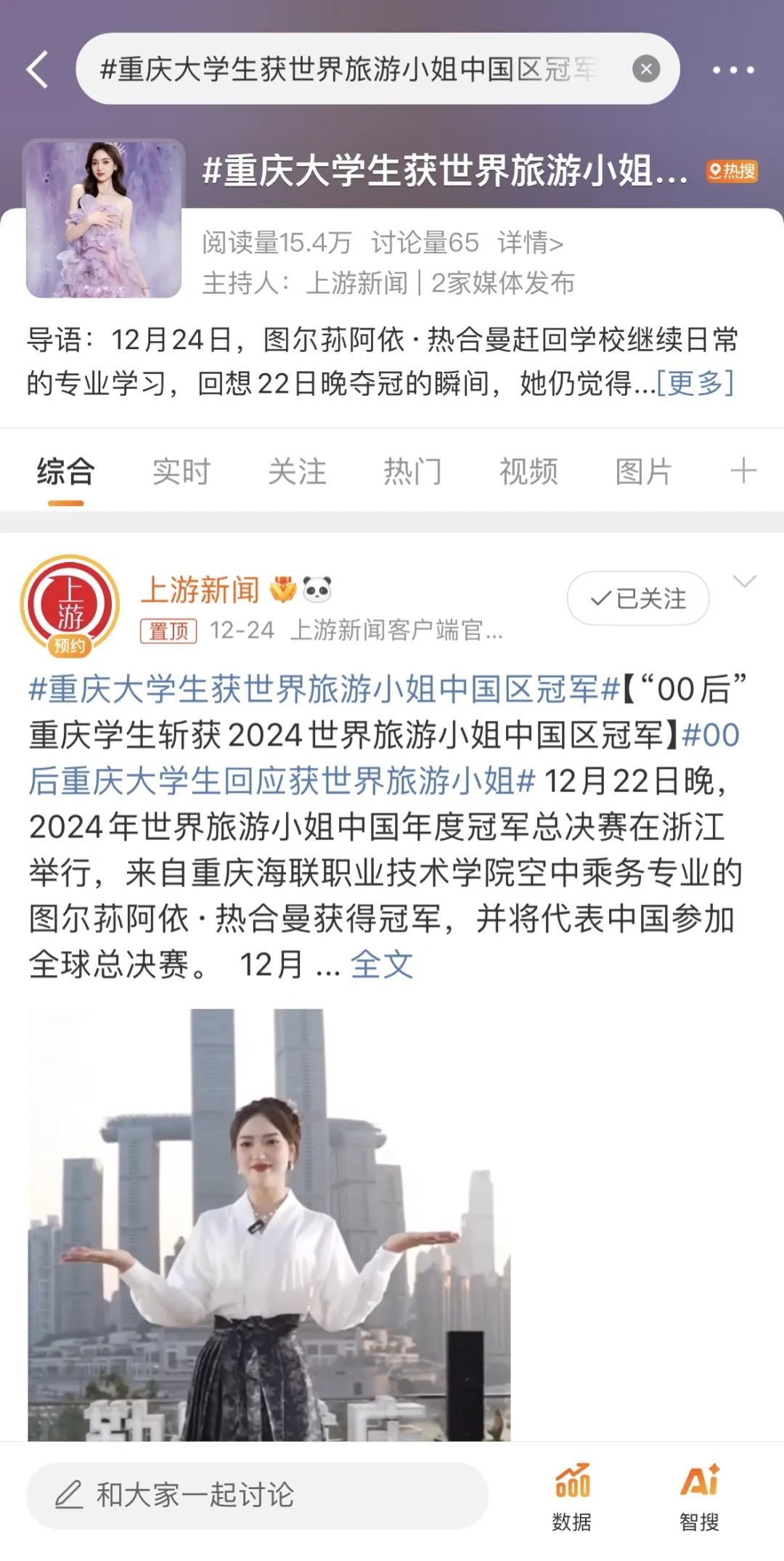Image resolution: width=784 pixels, height=1561 pixels.
Task: Tap 和大家一起讨论 to join the discussion
Action: (x=257, y=1495)
